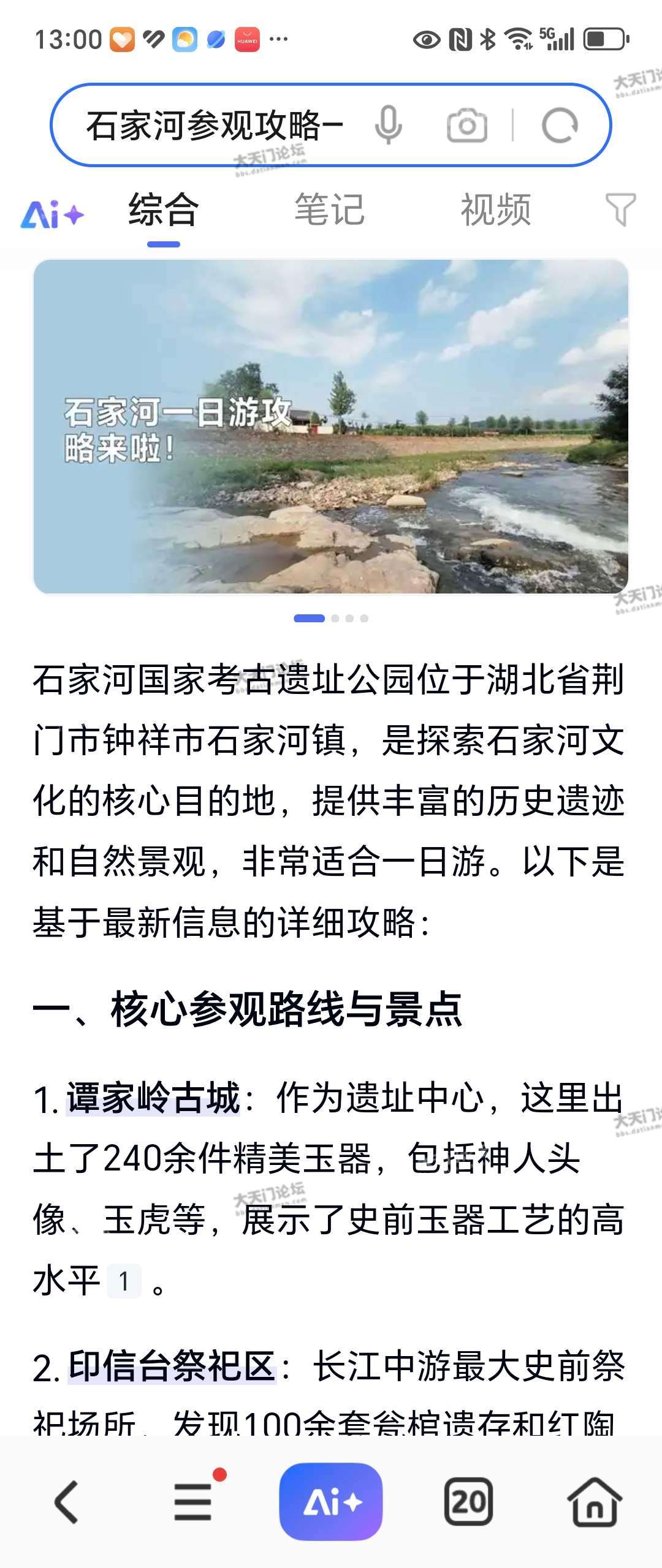Screen dimensions: 662x1568
Task: Open the Ai+ tab beside 综合
Action: pos(53,214)
